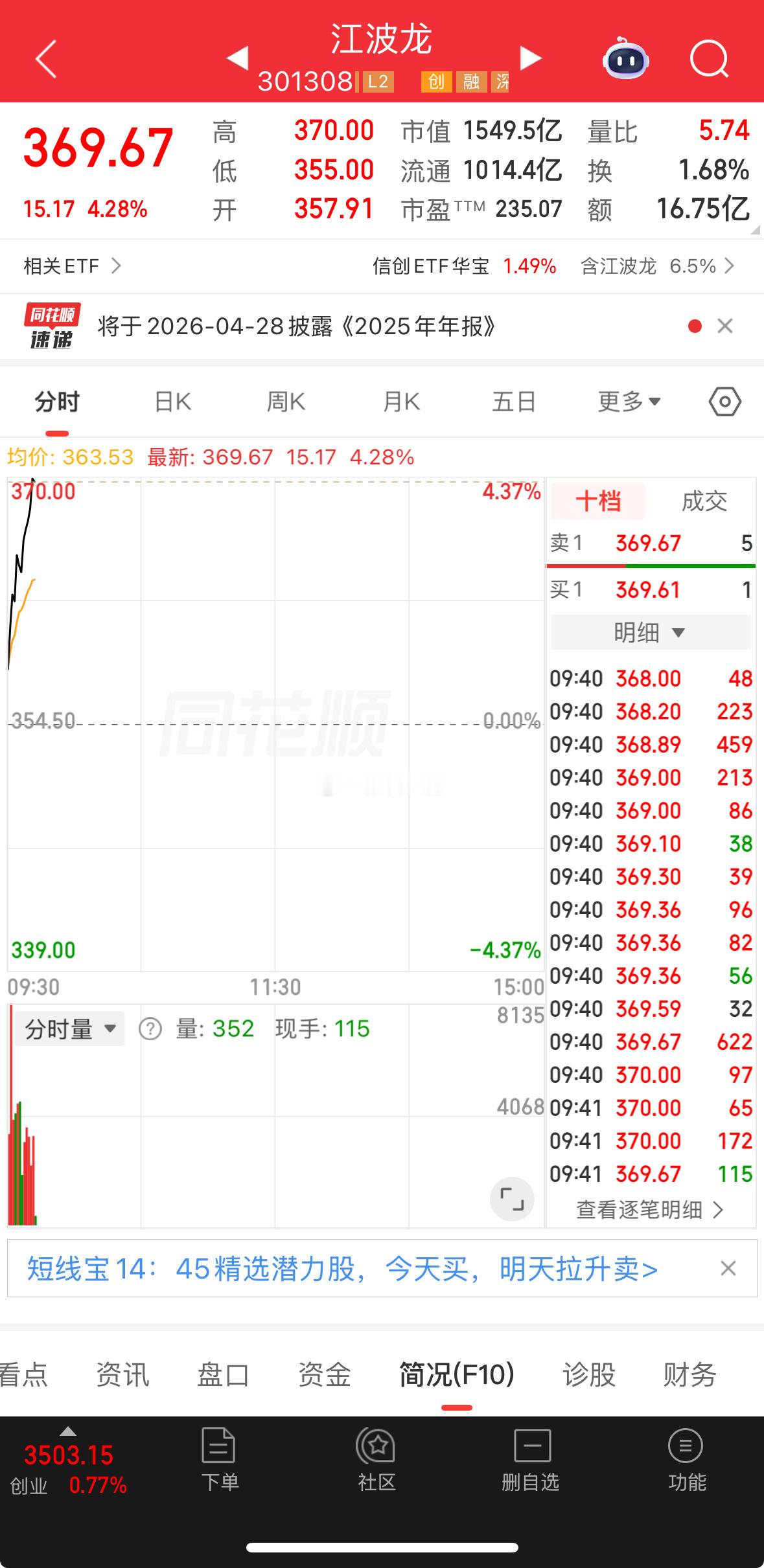This screenshot has width=764, height=1568.
Task: Tap the question mark help icon
Action: (150, 1028)
